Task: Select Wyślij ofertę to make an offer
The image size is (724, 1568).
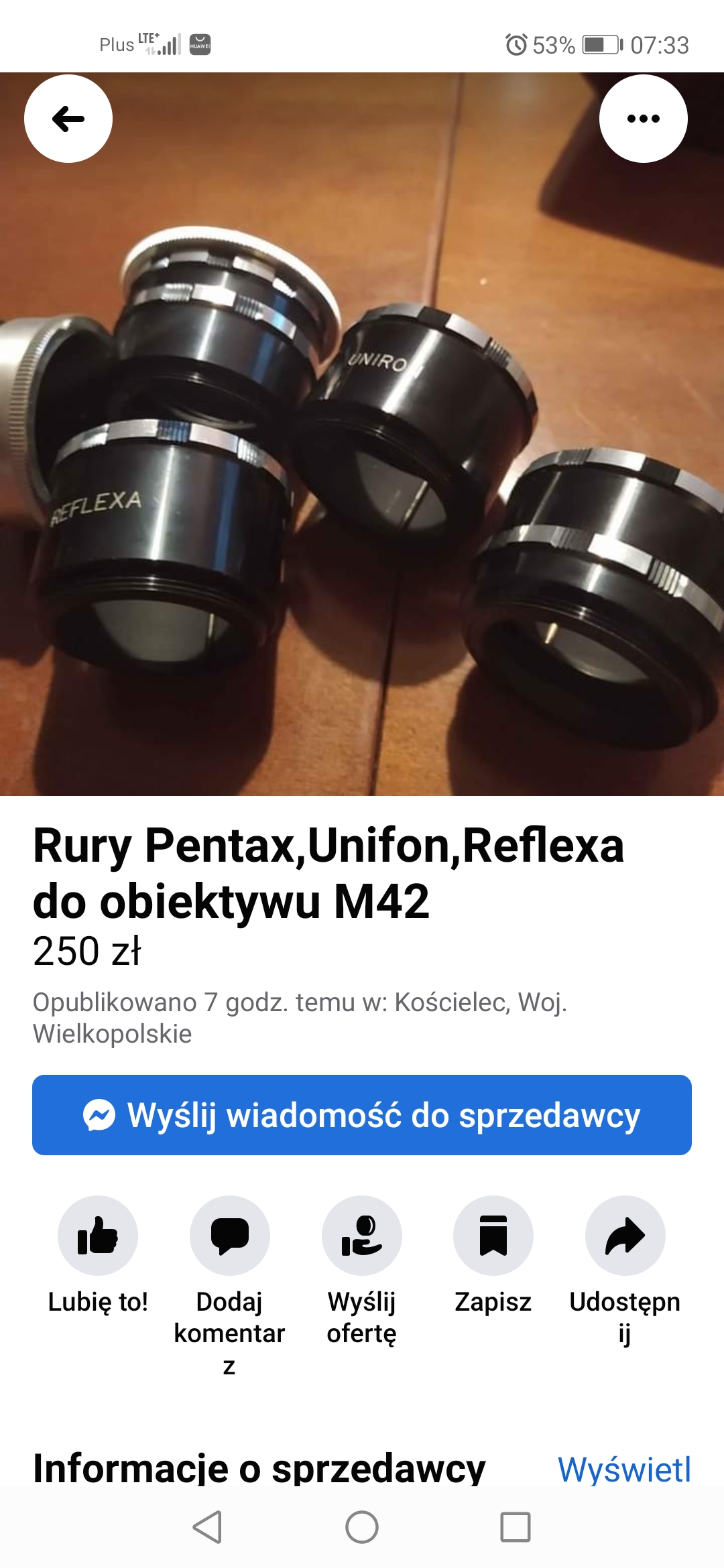Action: (x=361, y=1236)
